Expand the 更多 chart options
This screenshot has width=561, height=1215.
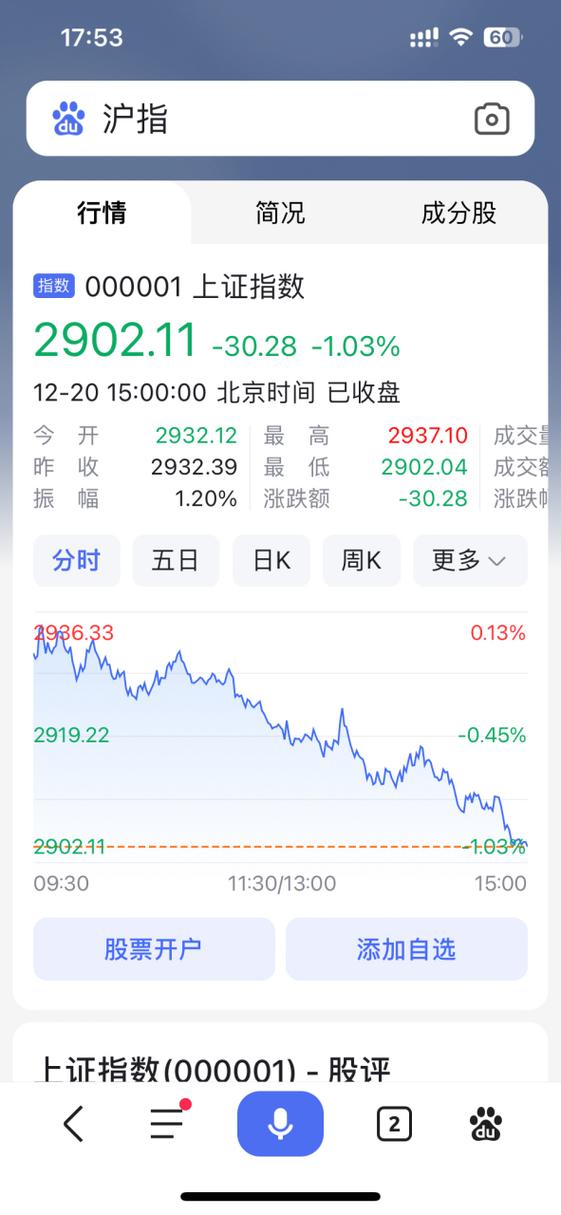click(x=470, y=560)
